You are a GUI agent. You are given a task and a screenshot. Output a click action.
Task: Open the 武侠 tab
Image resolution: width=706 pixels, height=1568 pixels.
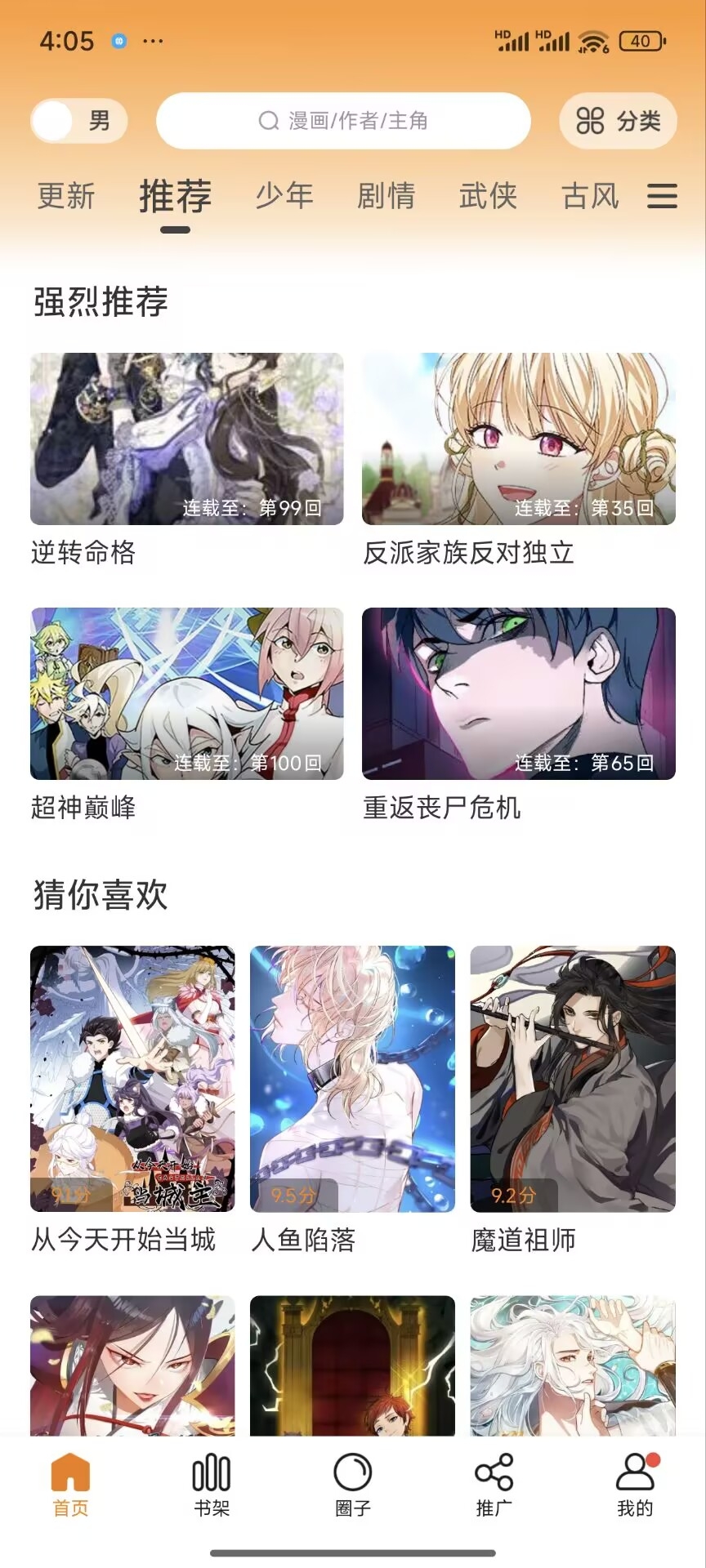click(x=489, y=196)
